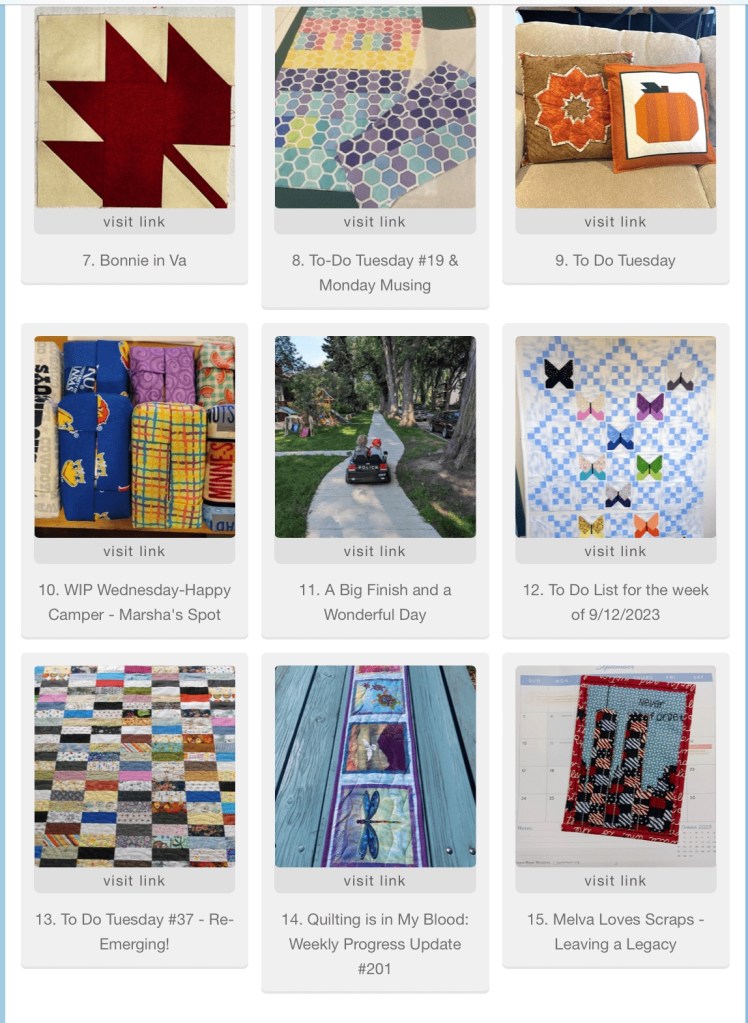Tap visit link under Bonnie in Va
748x1023 pixels.
(134, 222)
